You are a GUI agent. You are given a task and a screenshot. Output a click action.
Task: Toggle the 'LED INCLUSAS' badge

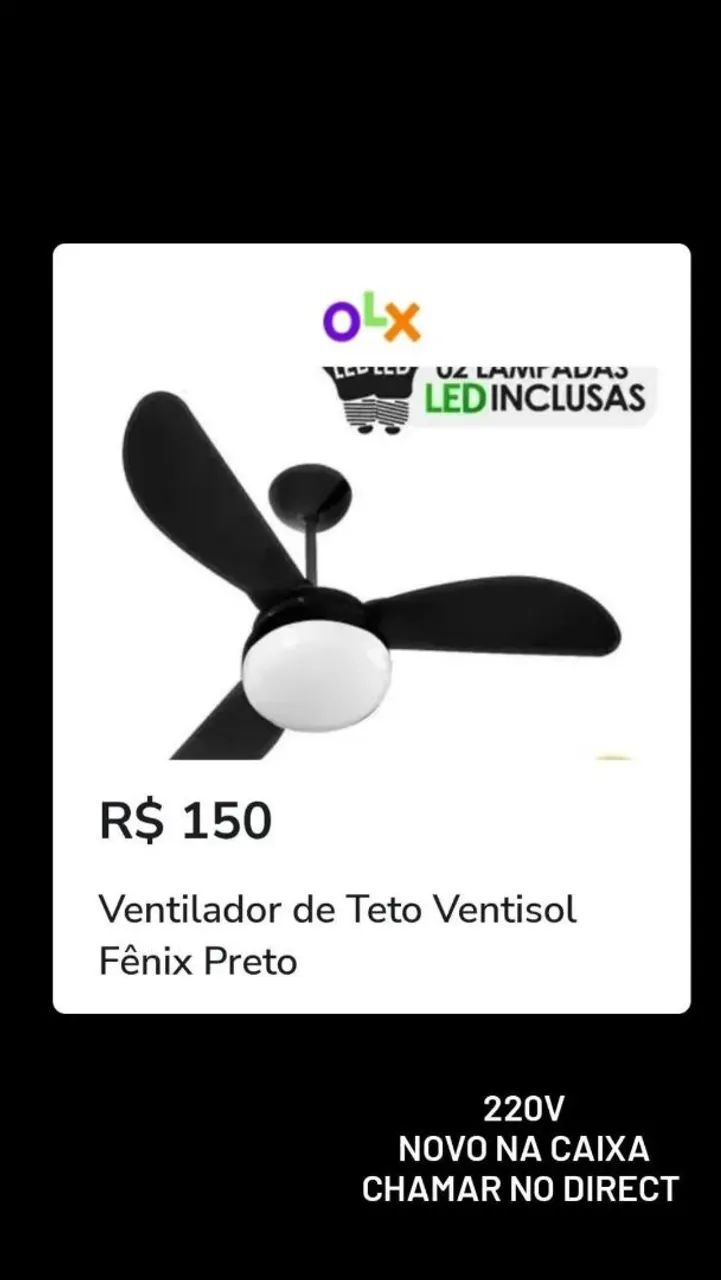point(535,398)
